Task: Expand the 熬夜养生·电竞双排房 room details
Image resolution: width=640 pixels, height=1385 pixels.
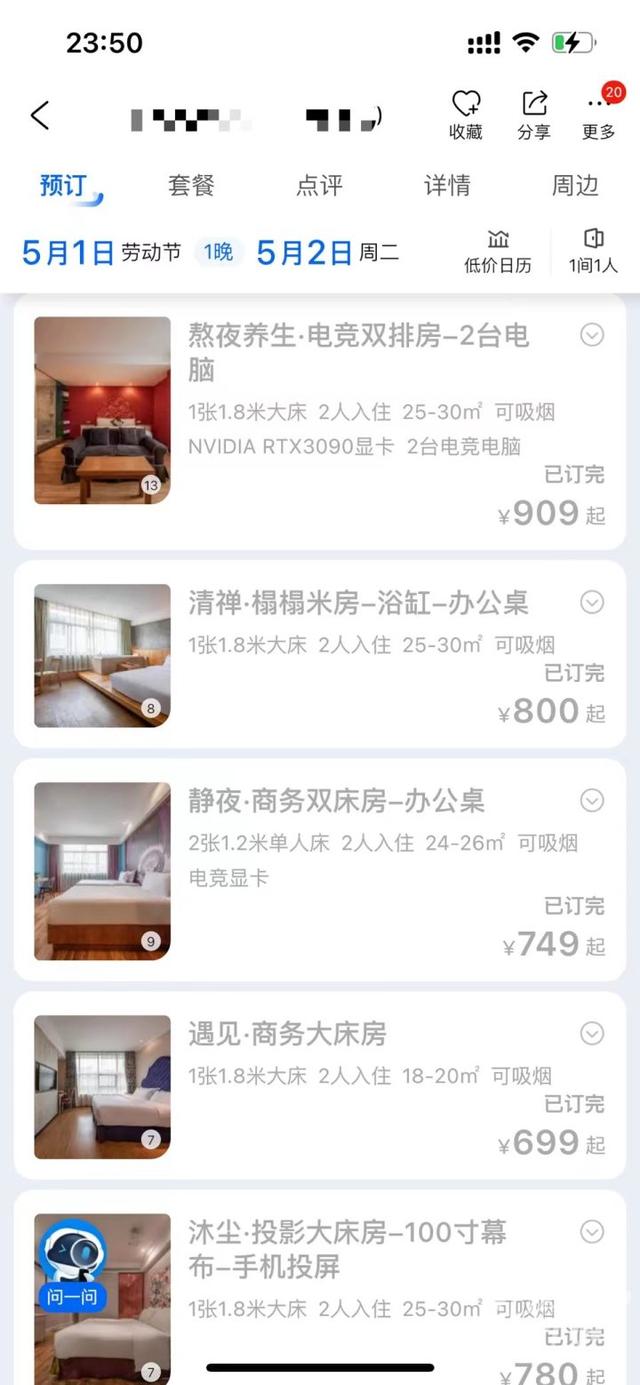Action: coord(592,335)
